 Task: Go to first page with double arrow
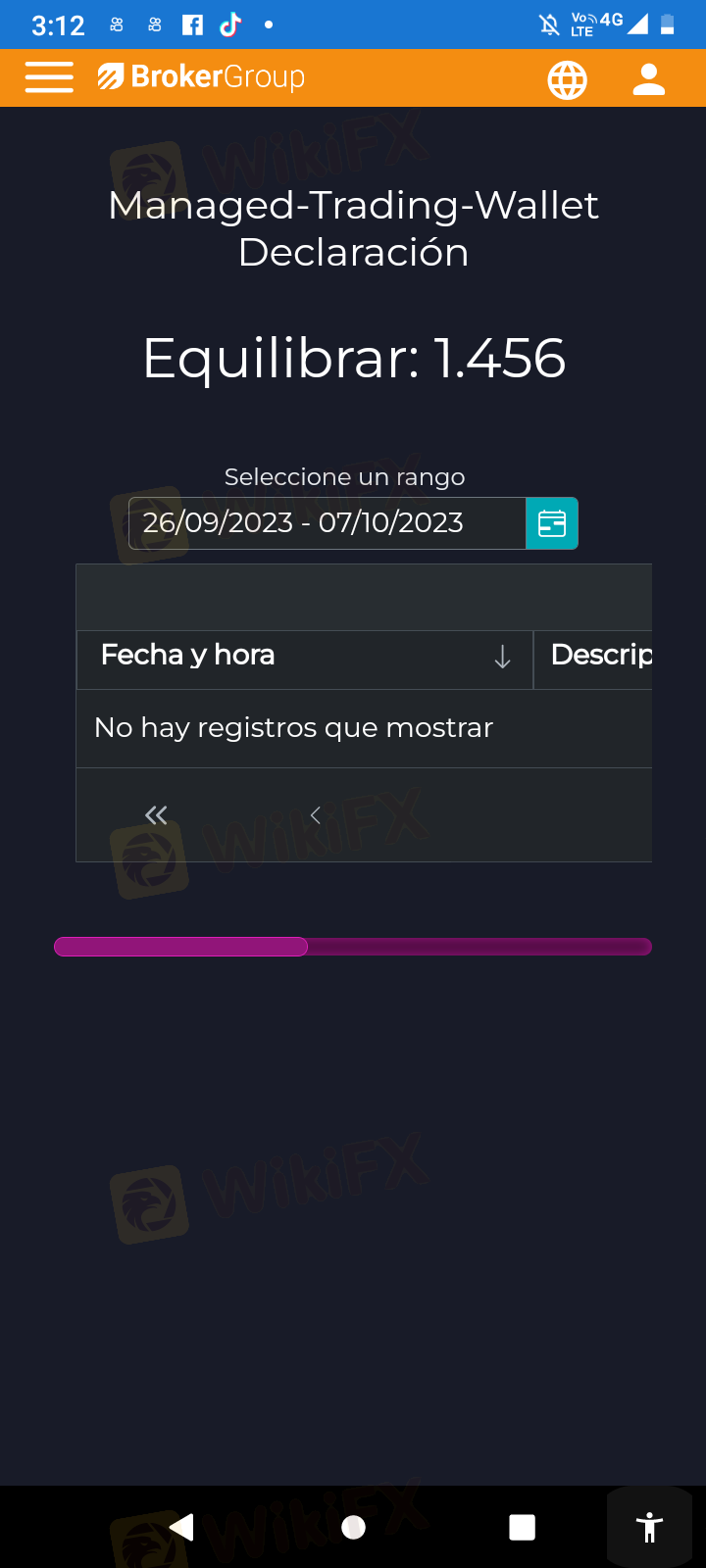tap(156, 814)
